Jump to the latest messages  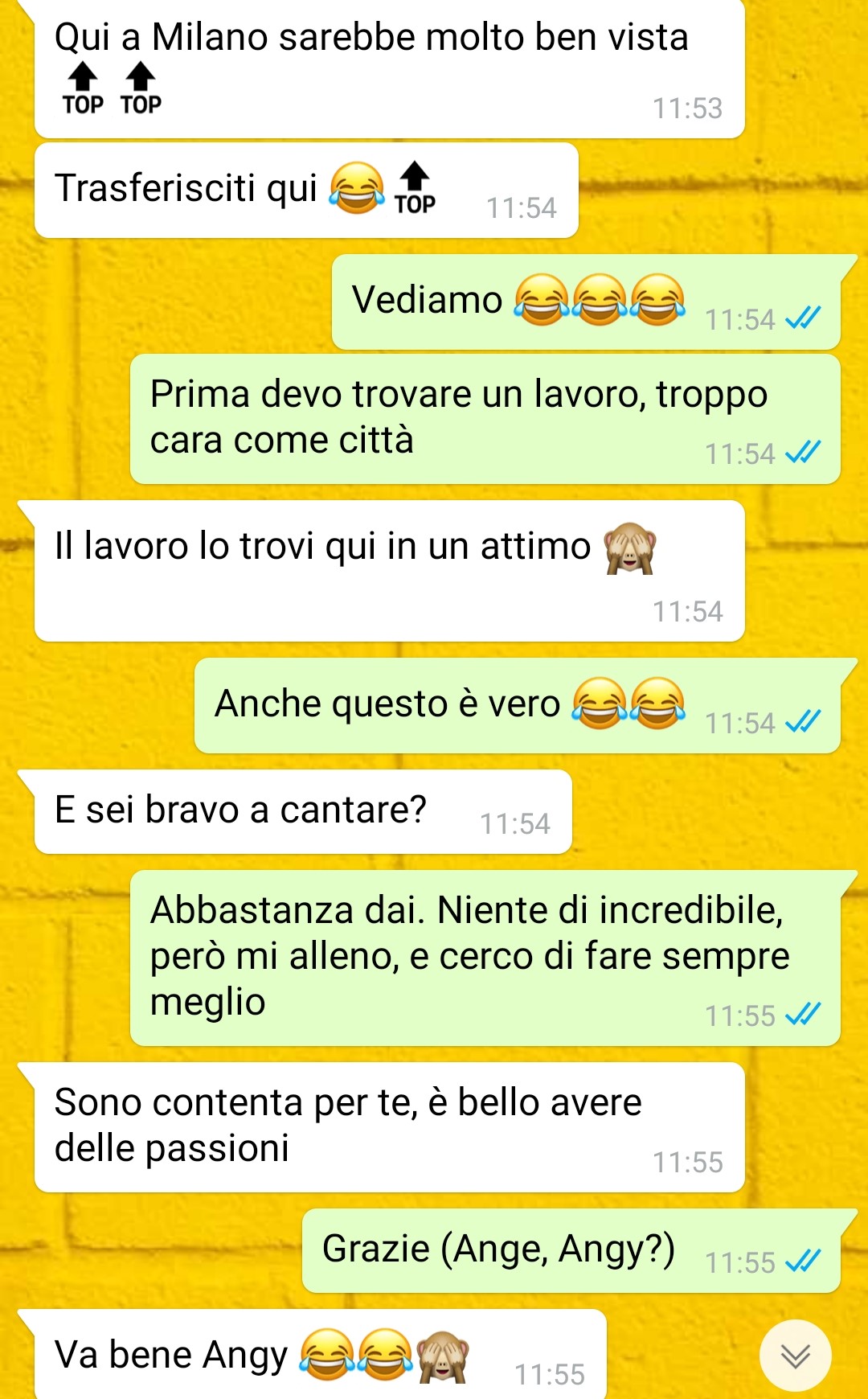click(796, 1356)
